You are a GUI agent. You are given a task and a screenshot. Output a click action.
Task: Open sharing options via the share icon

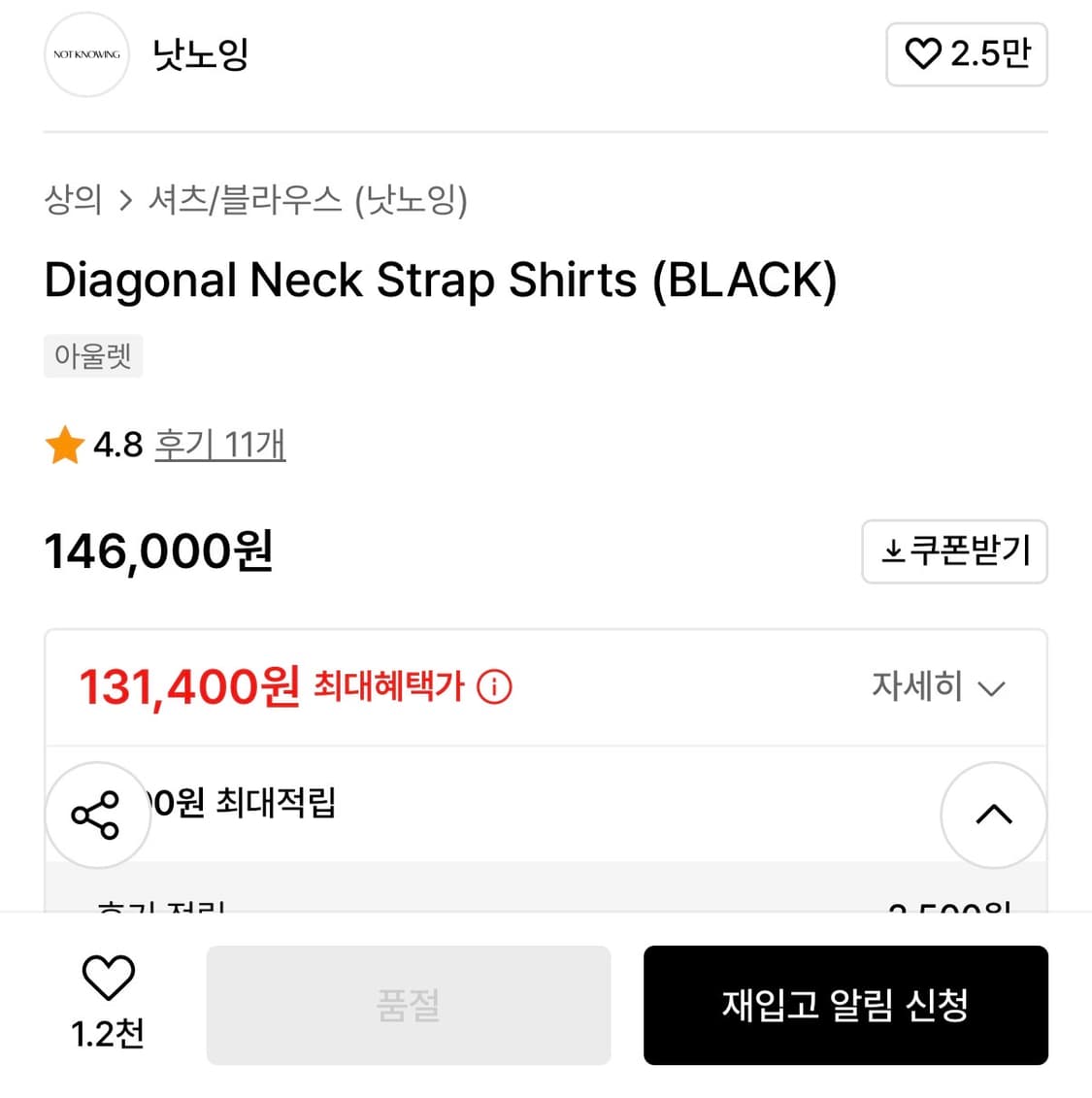click(x=97, y=815)
